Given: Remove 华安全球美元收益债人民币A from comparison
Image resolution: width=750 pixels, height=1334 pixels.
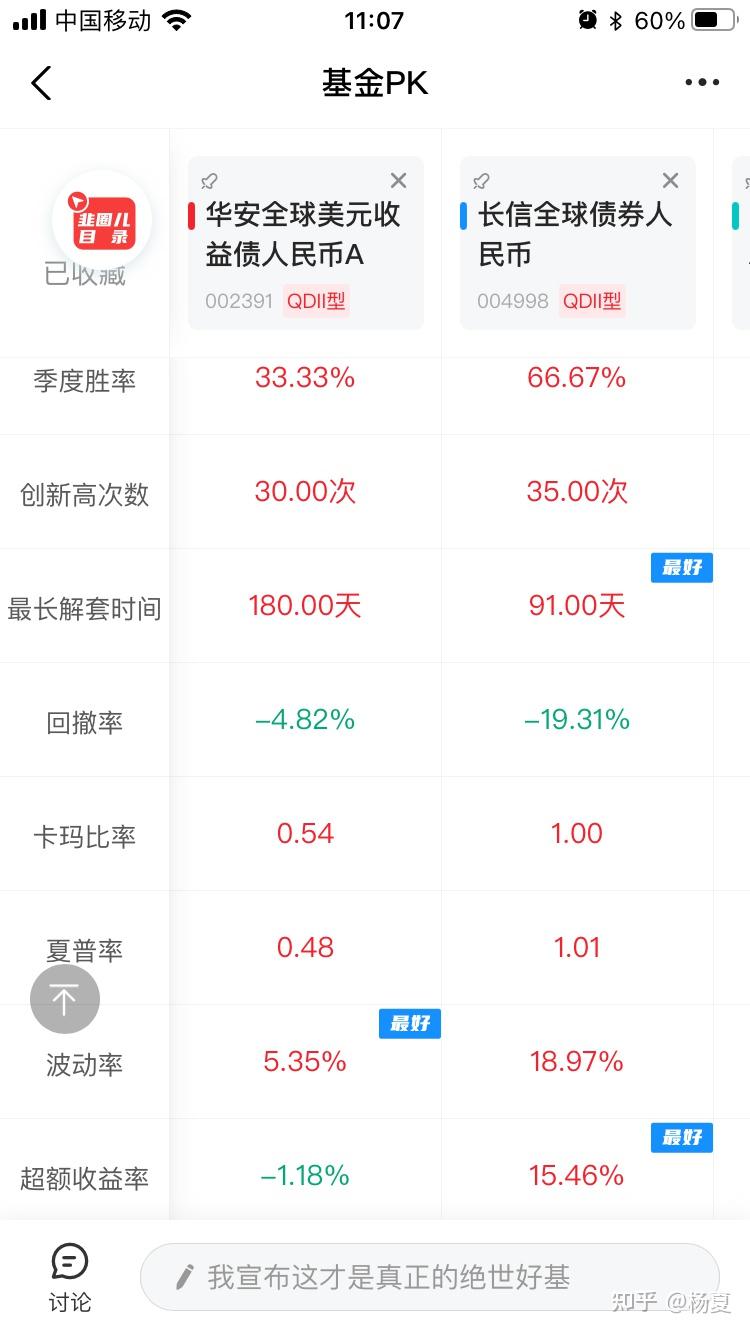Looking at the screenshot, I should (x=398, y=181).
